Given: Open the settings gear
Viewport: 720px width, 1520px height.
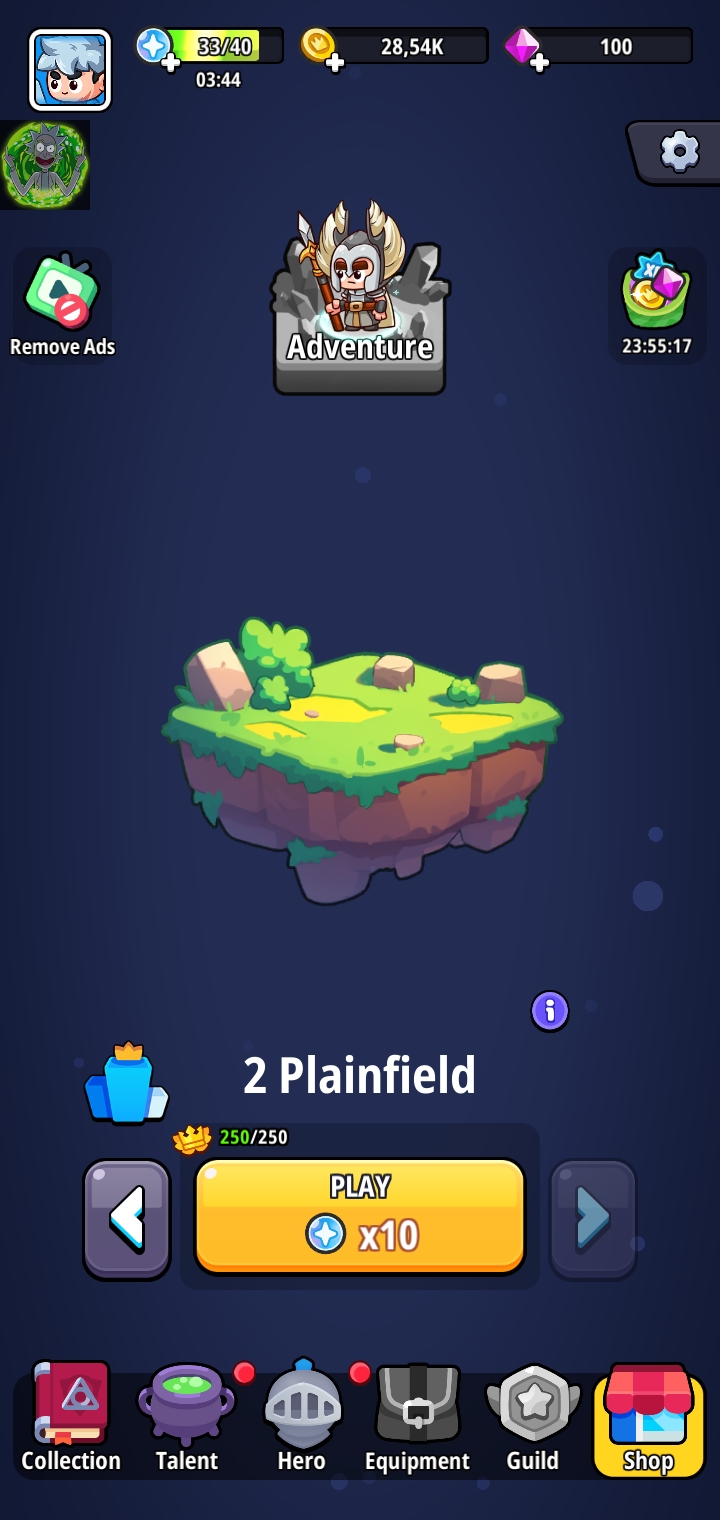Looking at the screenshot, I should click(x=679, y=152).
